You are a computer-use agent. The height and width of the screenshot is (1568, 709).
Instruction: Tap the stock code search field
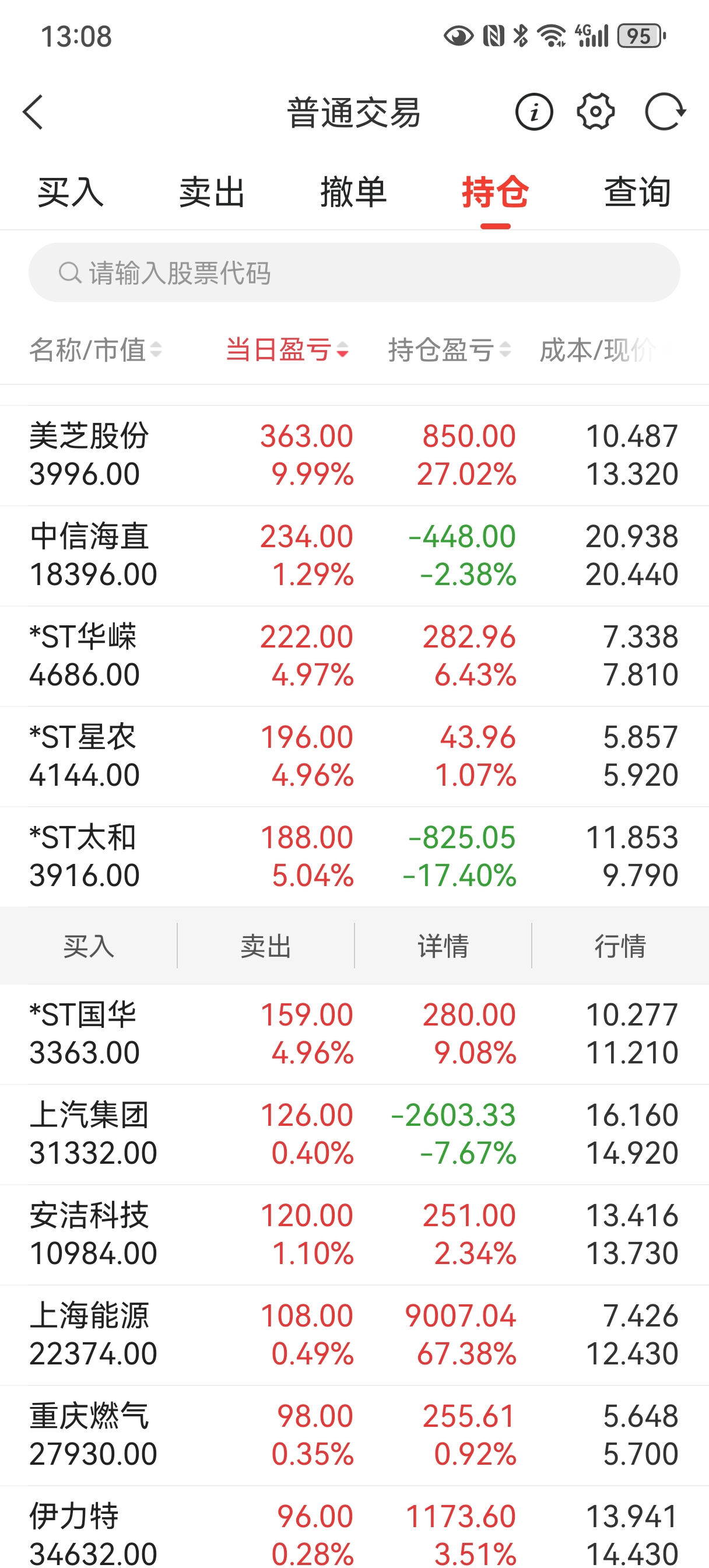click(354, 272)
